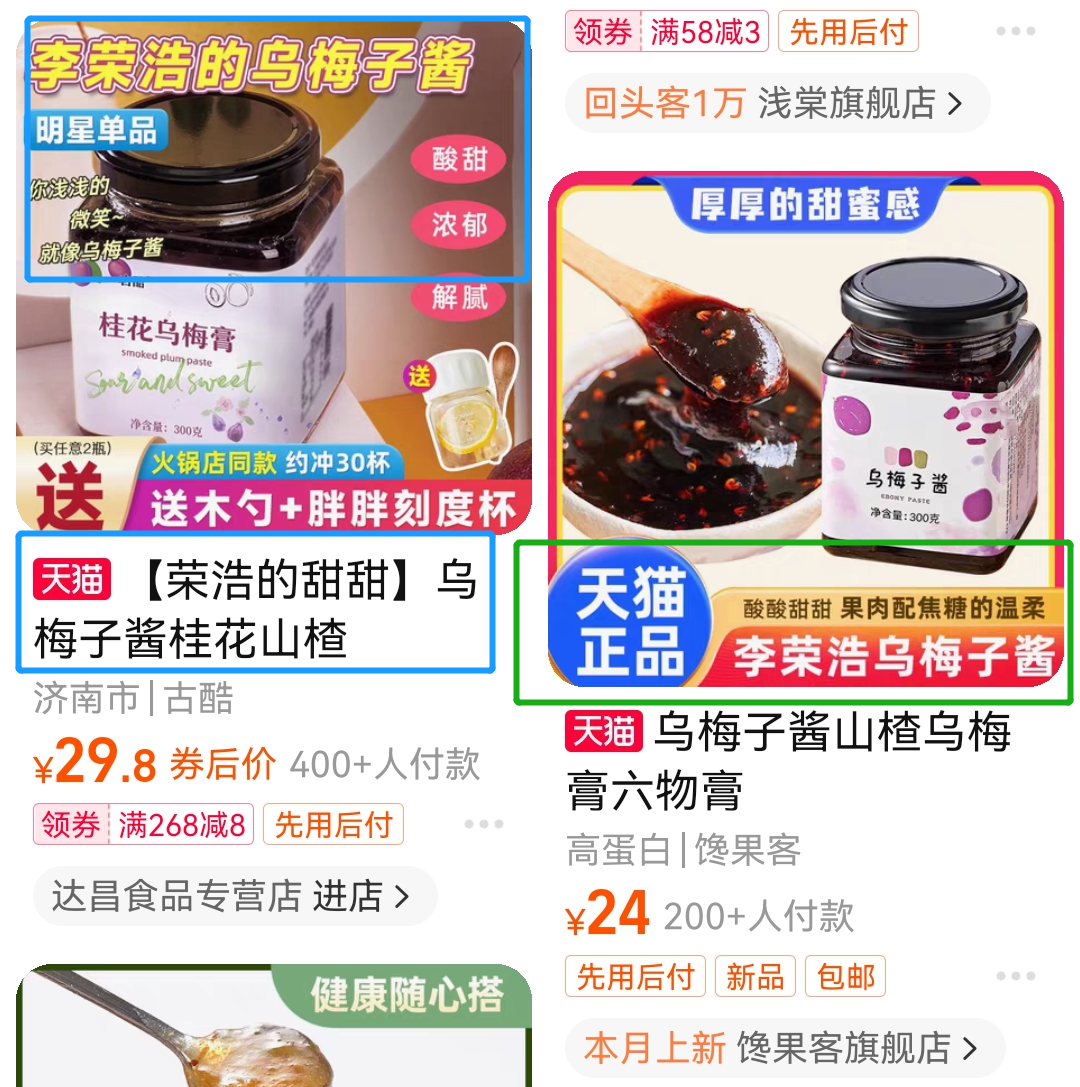Open more options above 浅棠旗舰店
Image resolution: width=1080 pixels, height=1087 pixels.
point(1015,32)
